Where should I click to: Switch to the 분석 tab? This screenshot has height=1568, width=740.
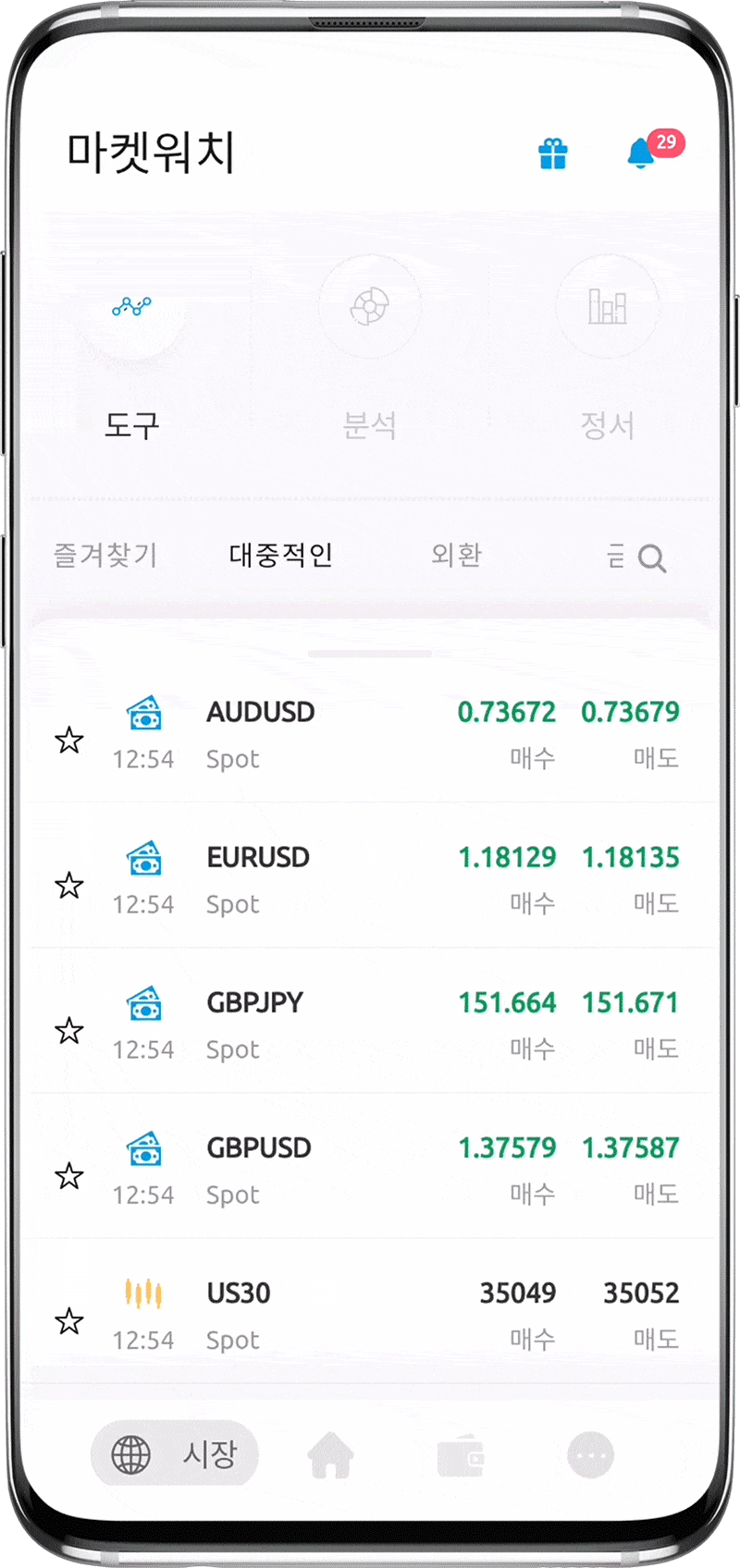370,351
